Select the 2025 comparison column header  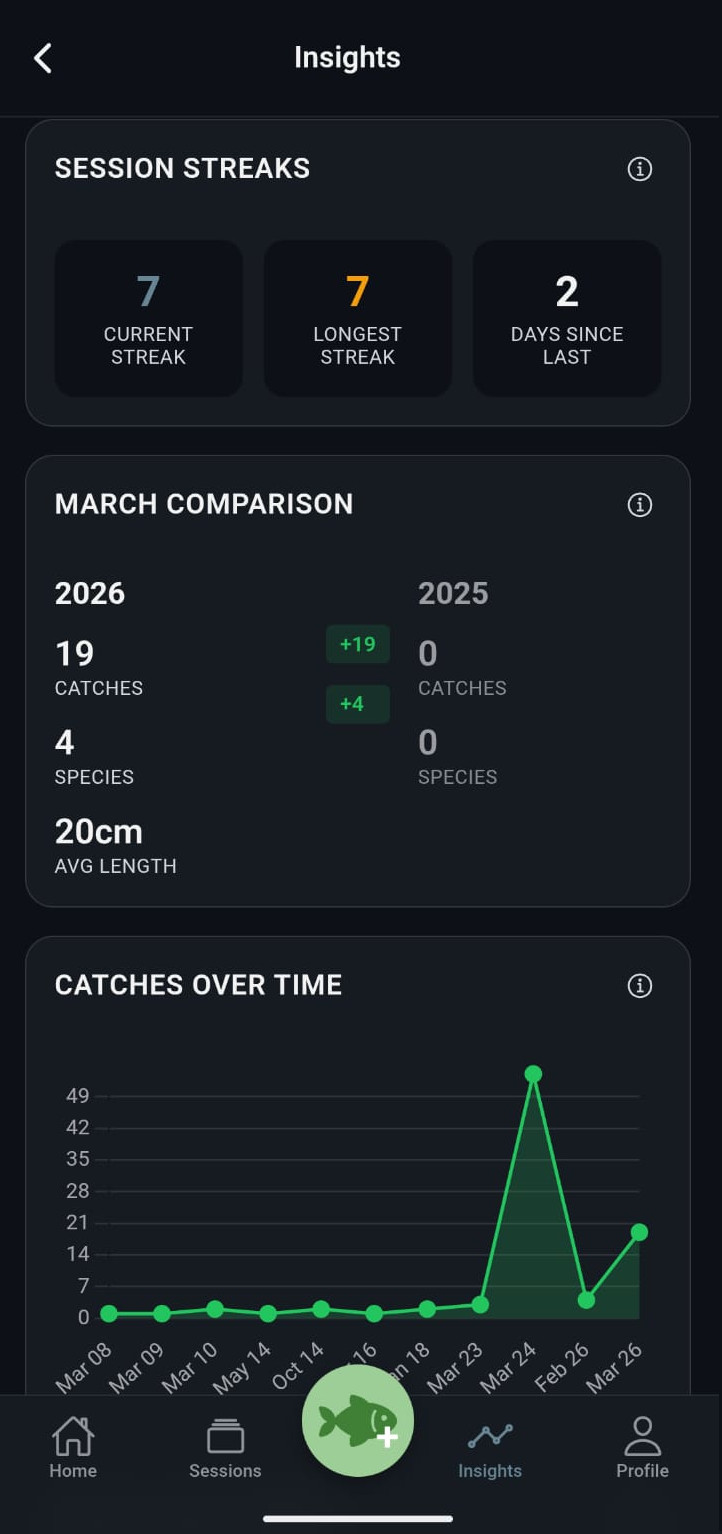click(x=453, y=592)
